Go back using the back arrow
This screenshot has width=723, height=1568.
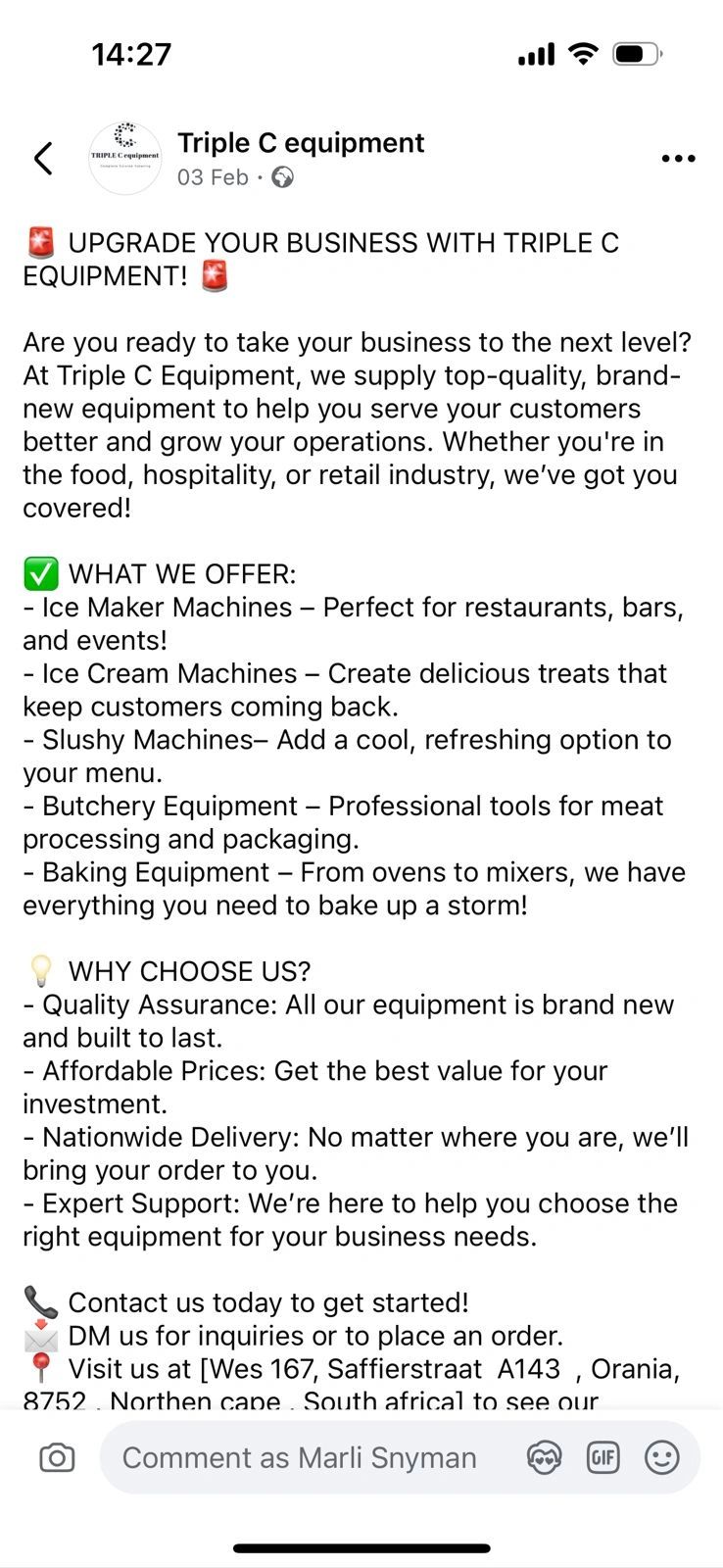pyautogui.click(x=43, y=158)
